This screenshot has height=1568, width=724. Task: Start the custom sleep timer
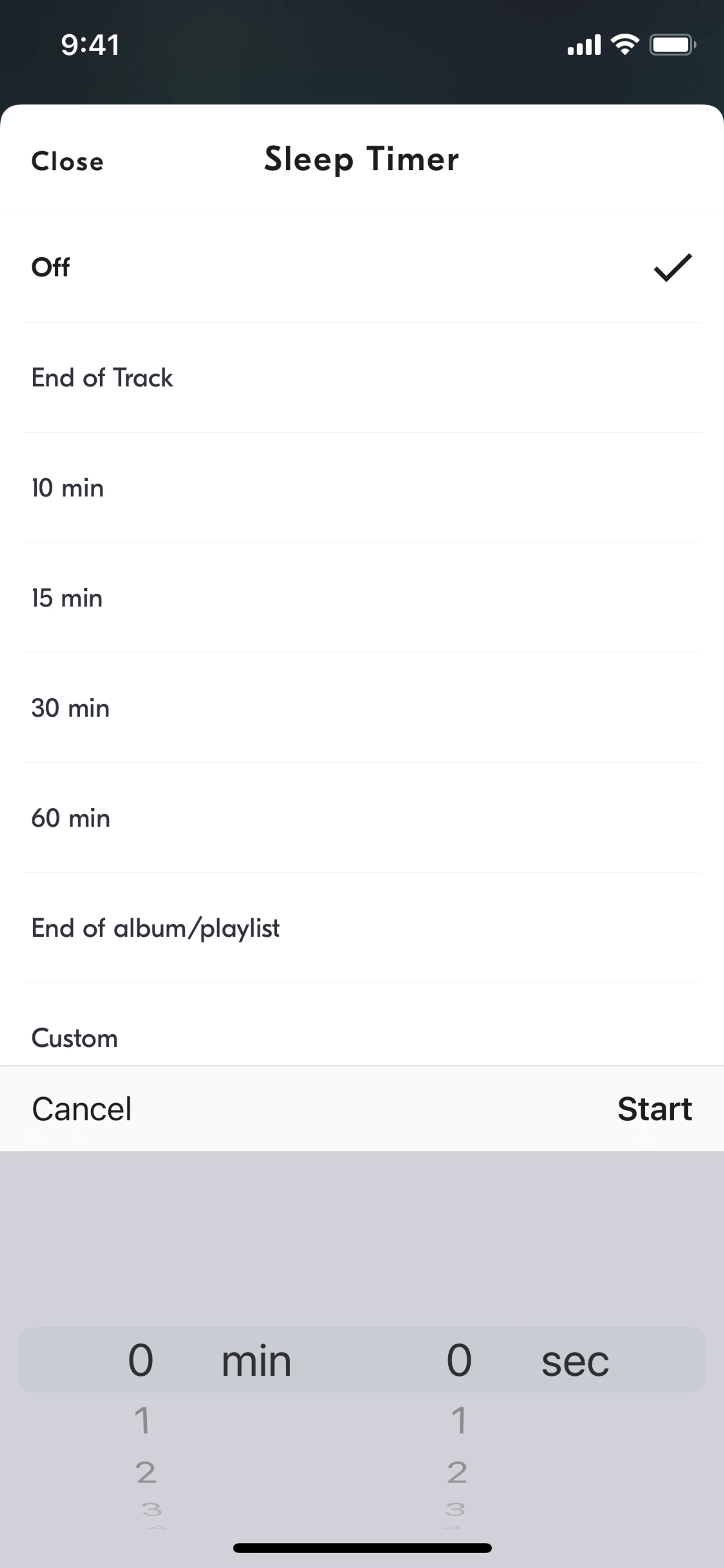tap(655, 1109)
